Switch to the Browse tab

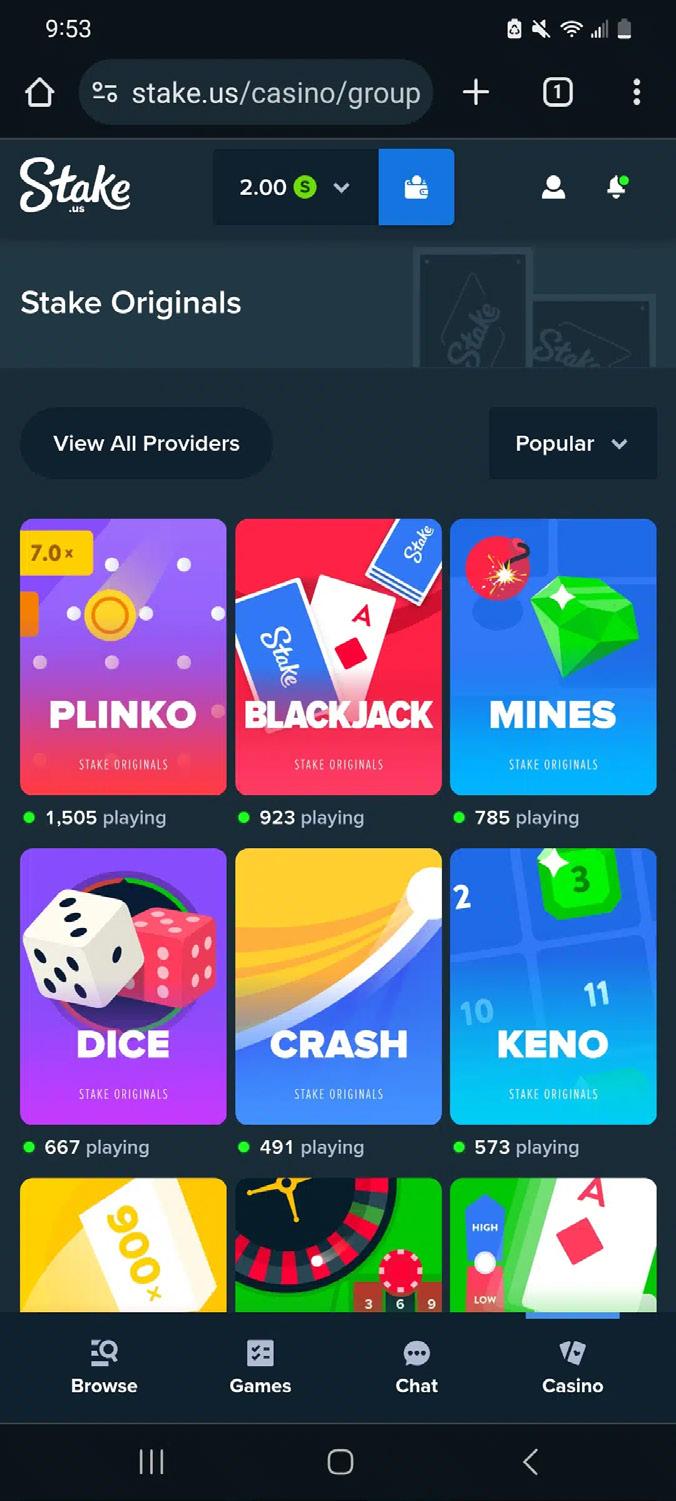(104, 1367)
